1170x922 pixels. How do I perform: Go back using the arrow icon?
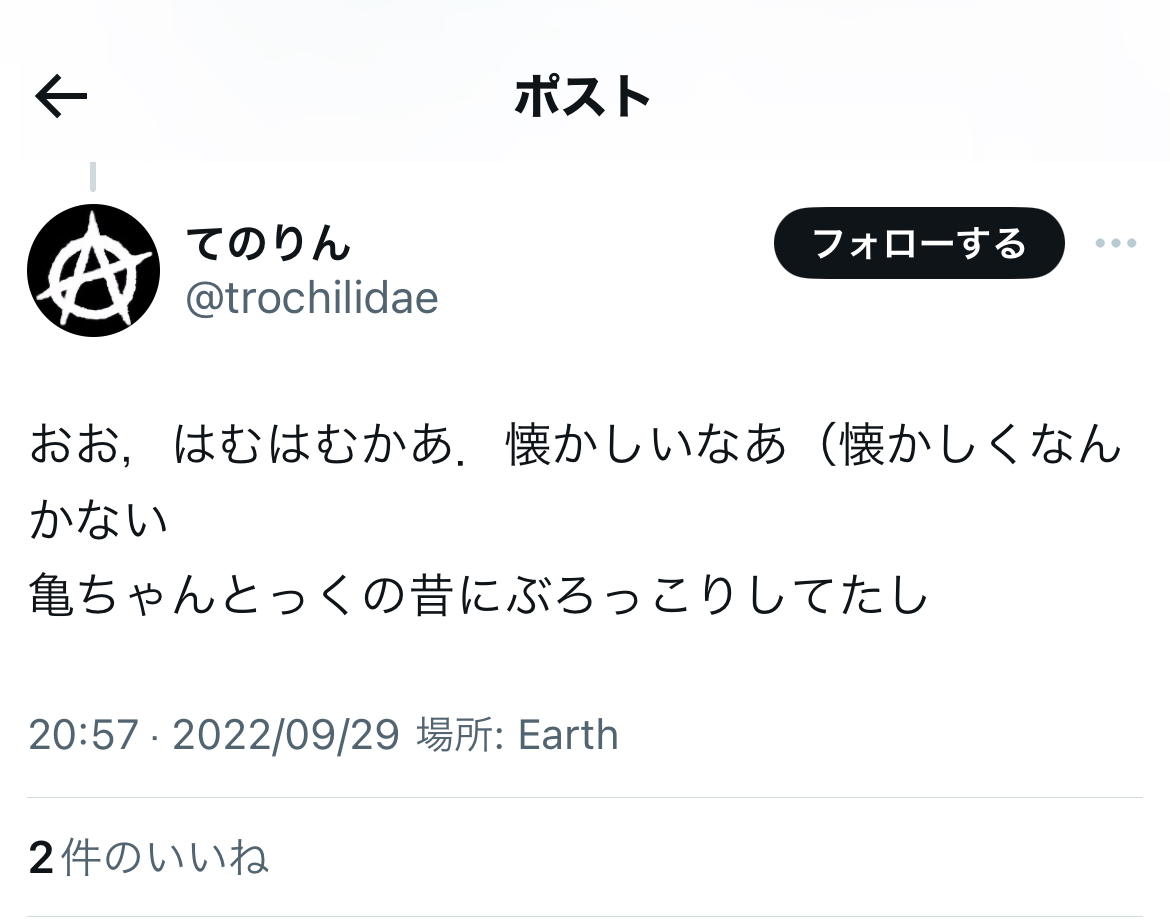pyautogui.click(x=61, y=96)
